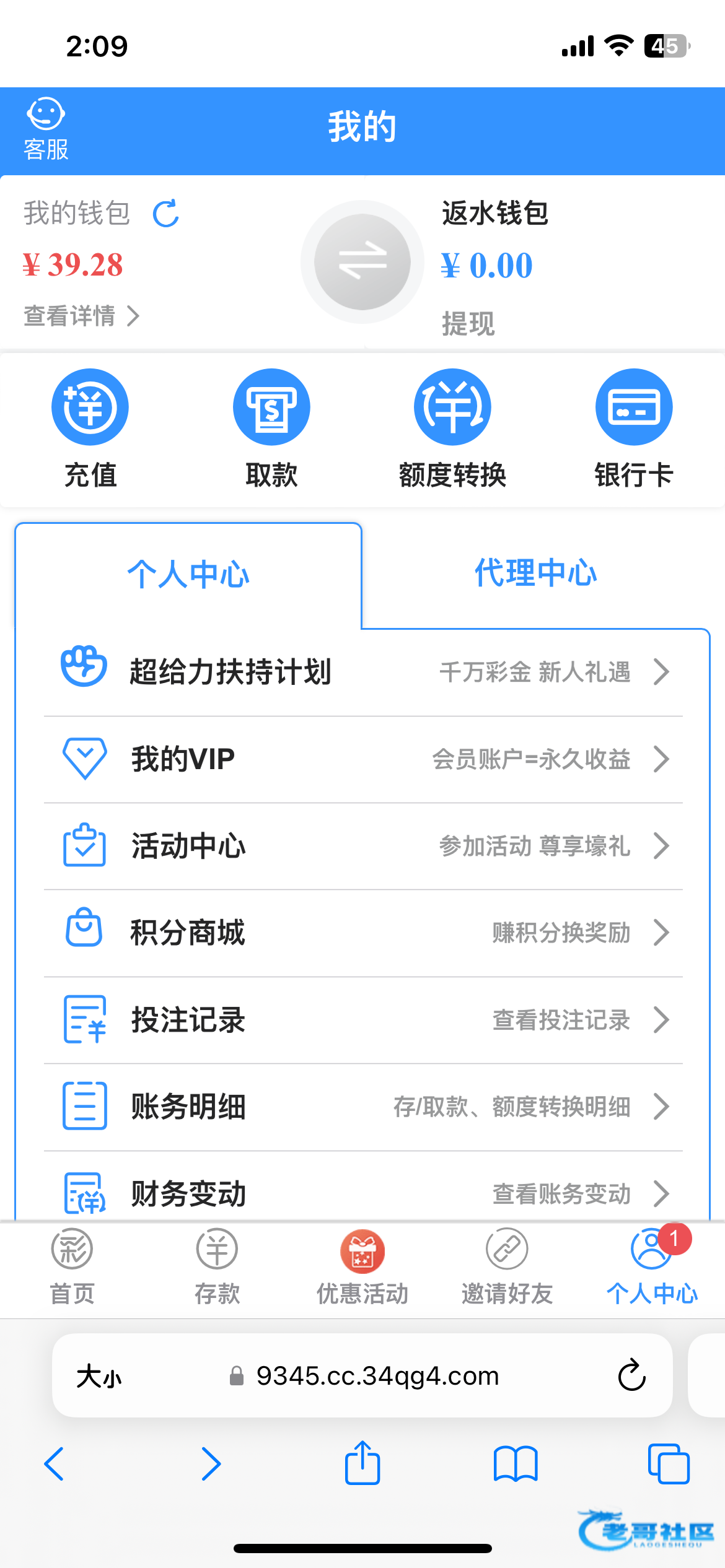Tap Safari share button

coord(362,1463)
